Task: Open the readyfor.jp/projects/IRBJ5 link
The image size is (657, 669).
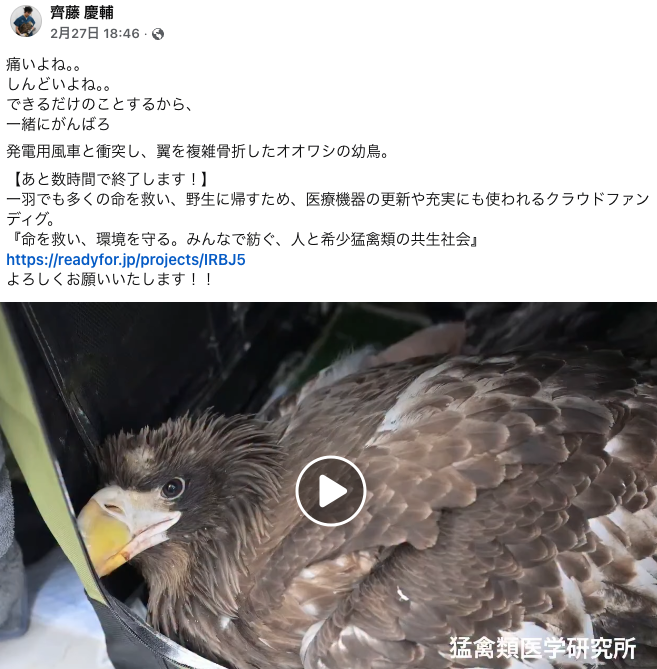Action: tap(126, 259)
